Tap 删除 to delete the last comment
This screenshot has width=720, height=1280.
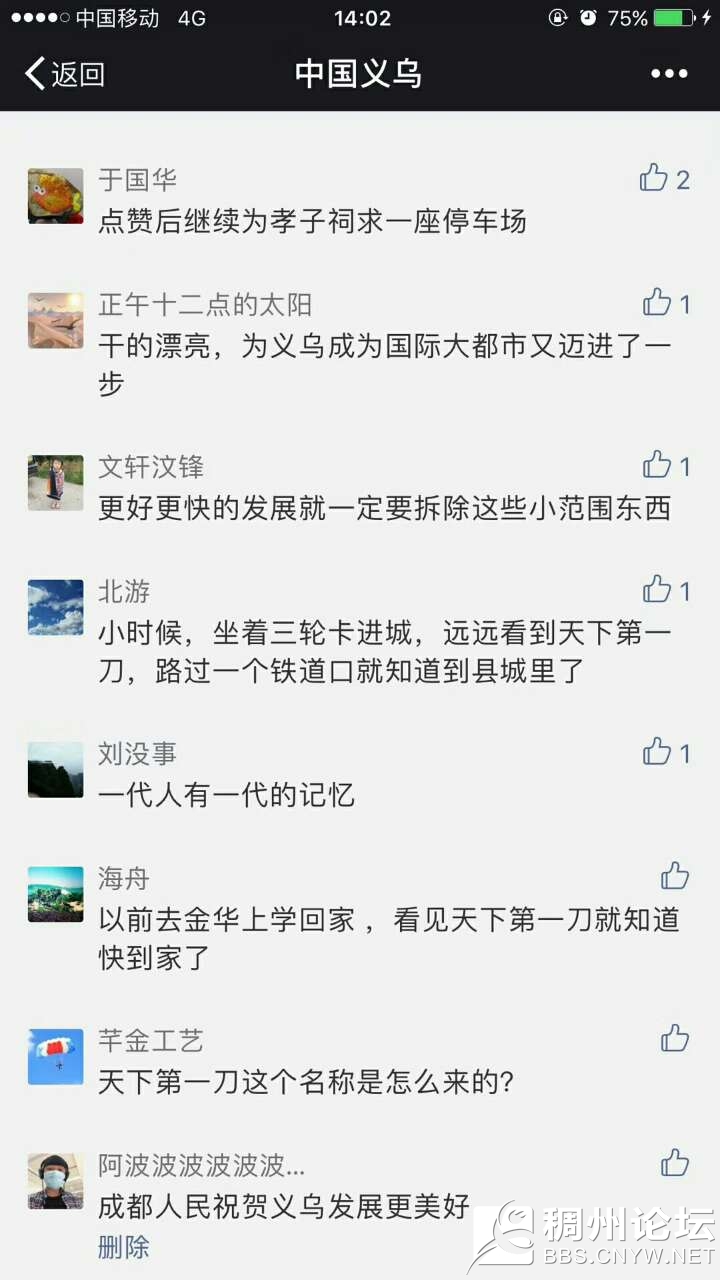[123, 1247]
